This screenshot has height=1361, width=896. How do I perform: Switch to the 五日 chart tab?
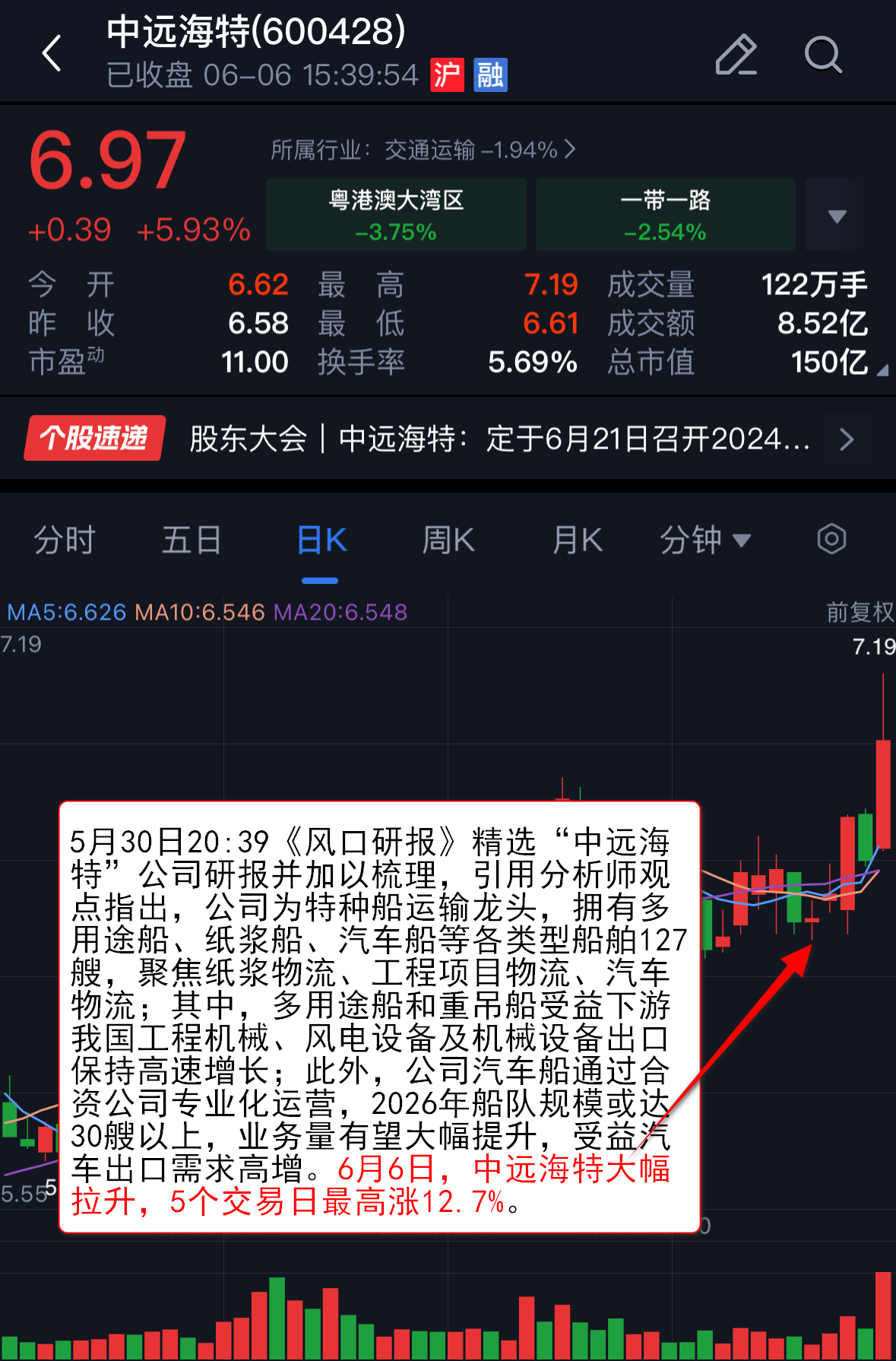point(192,541)
